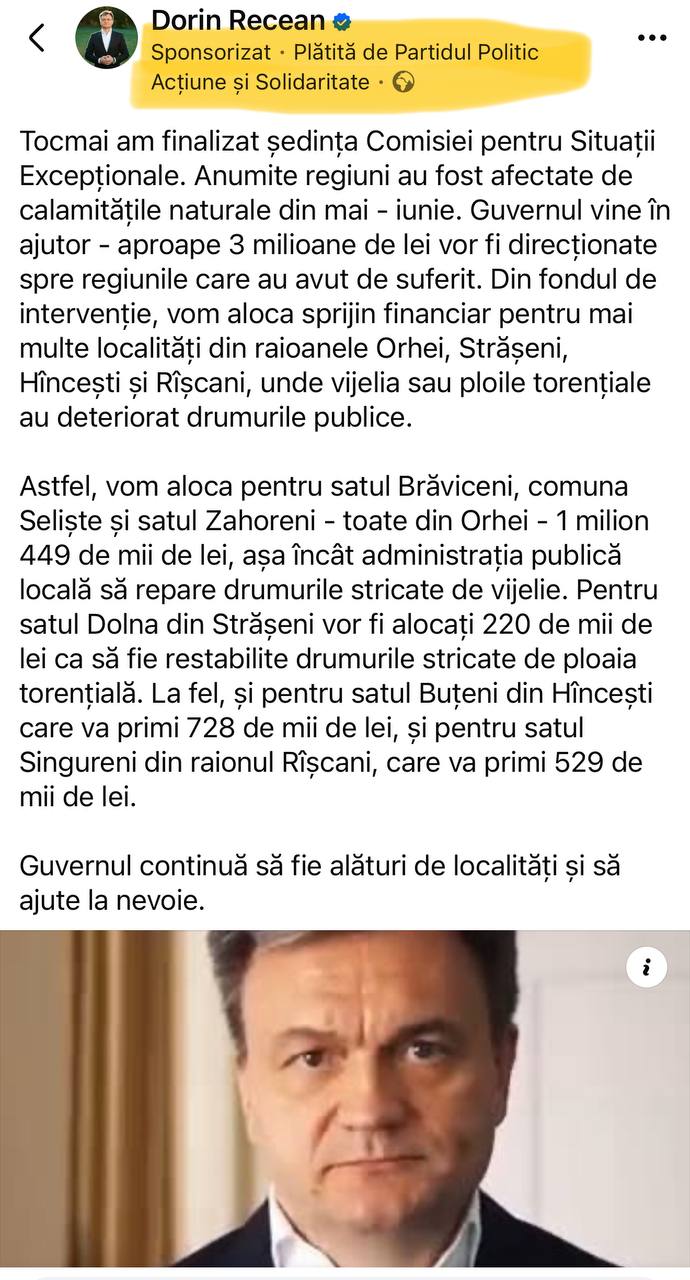This screenshot has height=1280, width=690.
Task: Open the Dorin Recean page name
Action: pyautogui.click(x=239, y=20)
